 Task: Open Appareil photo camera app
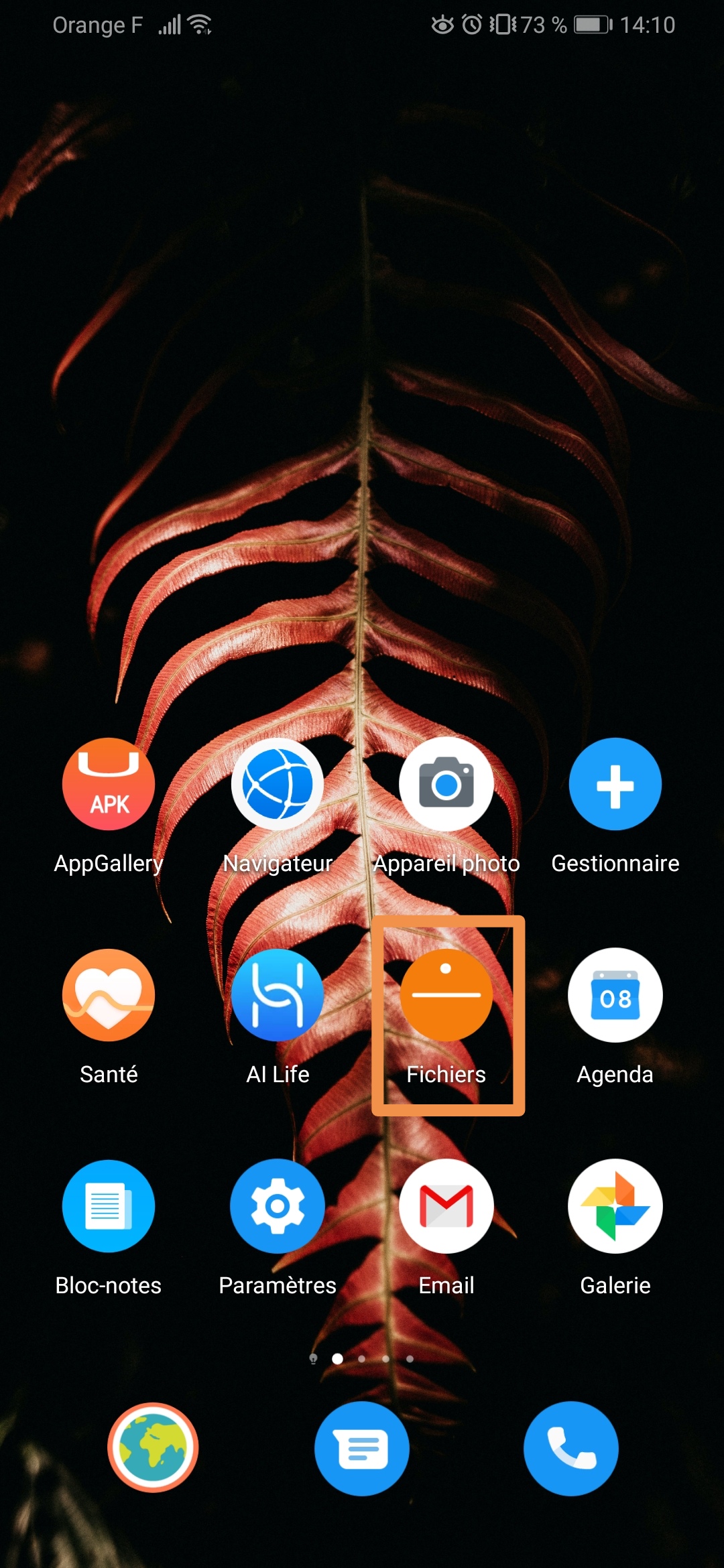tap(446, 784)
